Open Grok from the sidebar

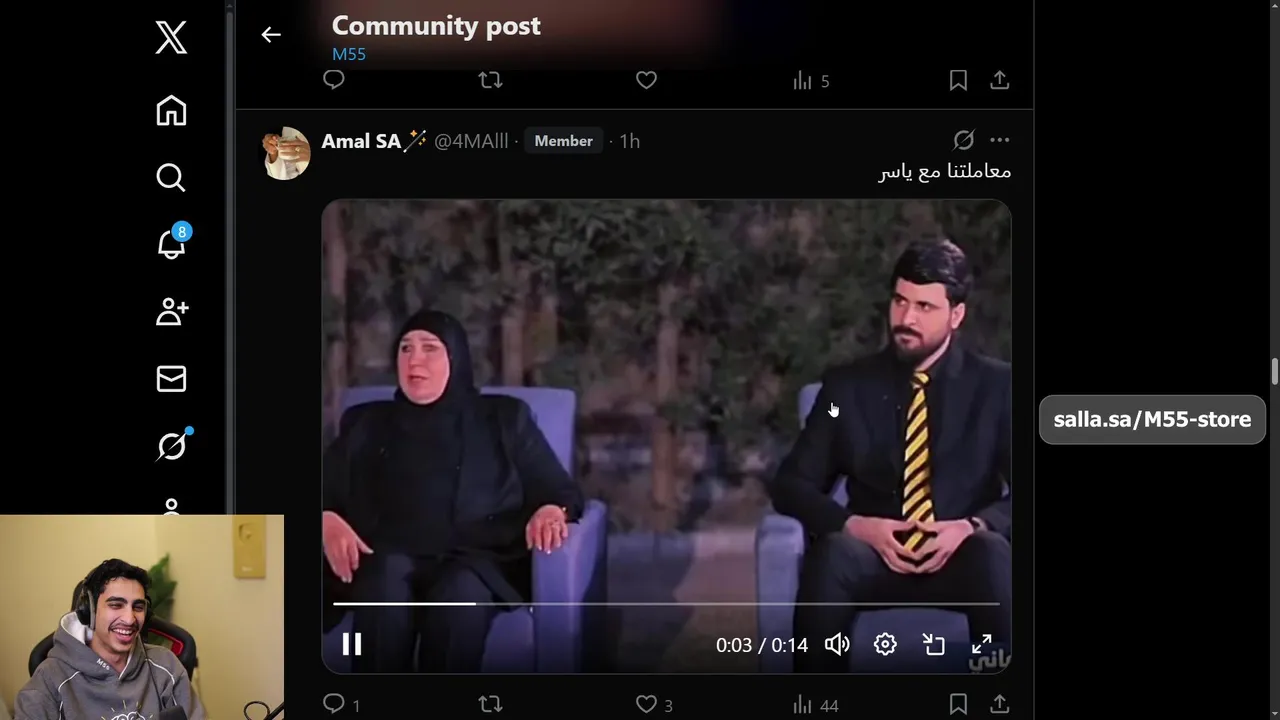171,445
